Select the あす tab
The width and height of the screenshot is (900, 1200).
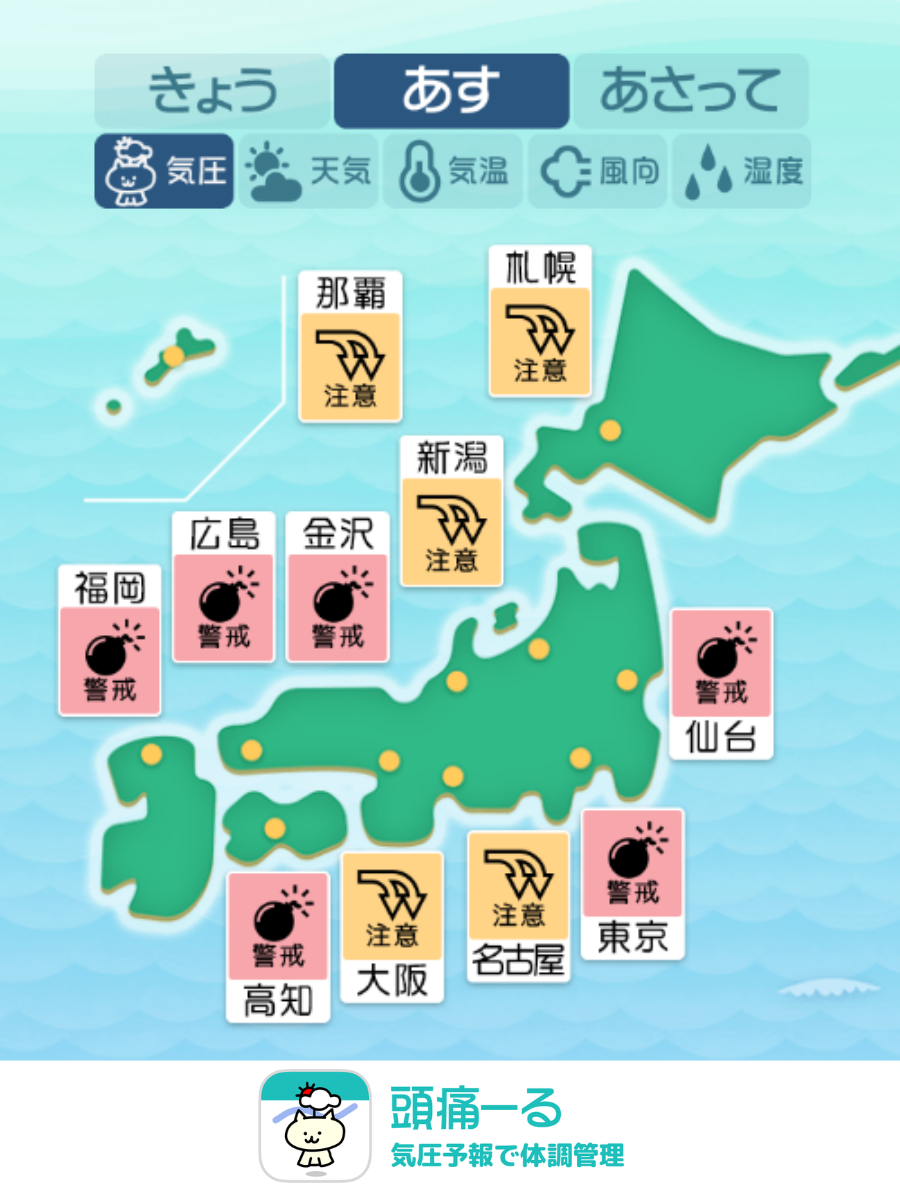[x=451, y=91]
